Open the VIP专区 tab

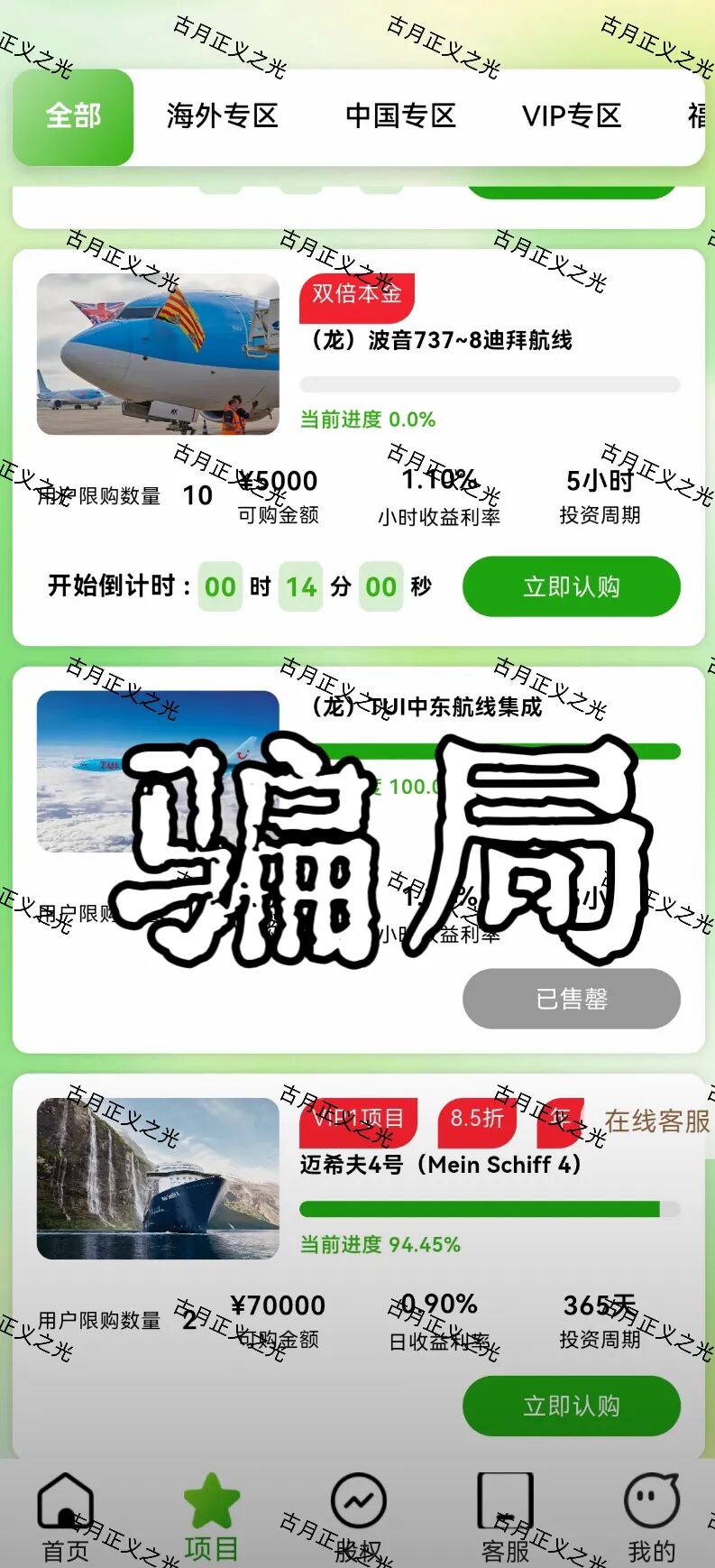[x=572, y=116]
